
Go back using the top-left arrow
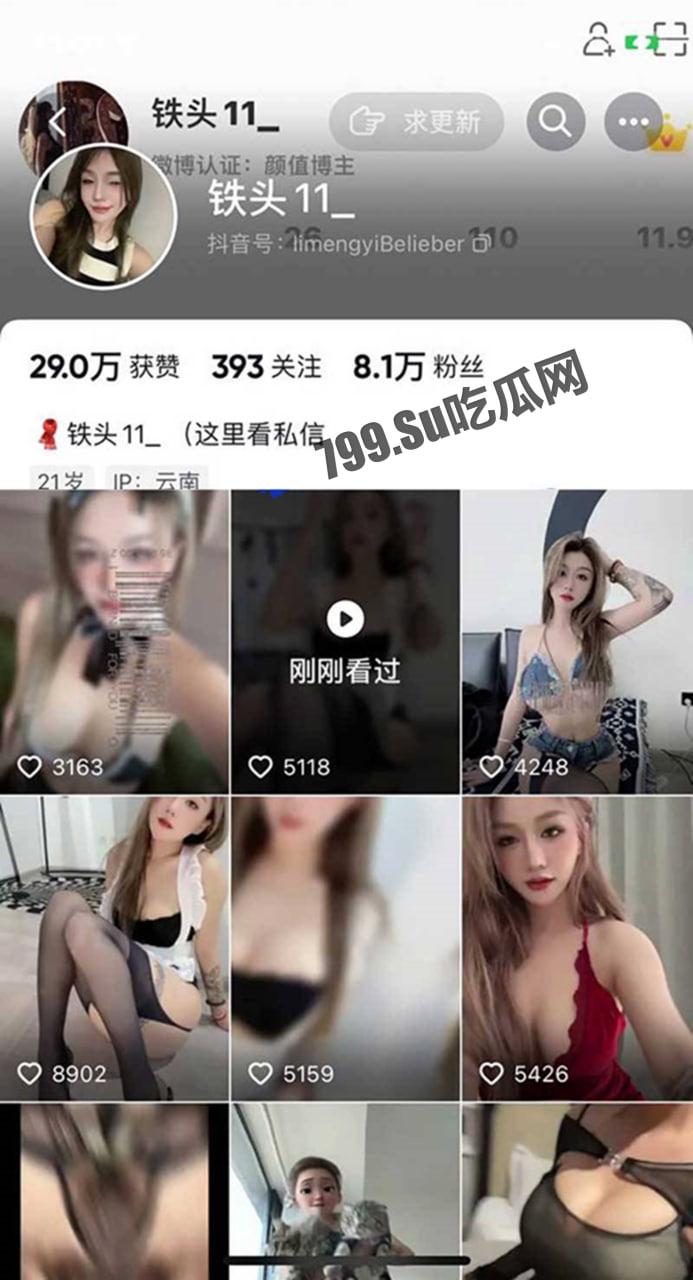(x=57, y=123)
